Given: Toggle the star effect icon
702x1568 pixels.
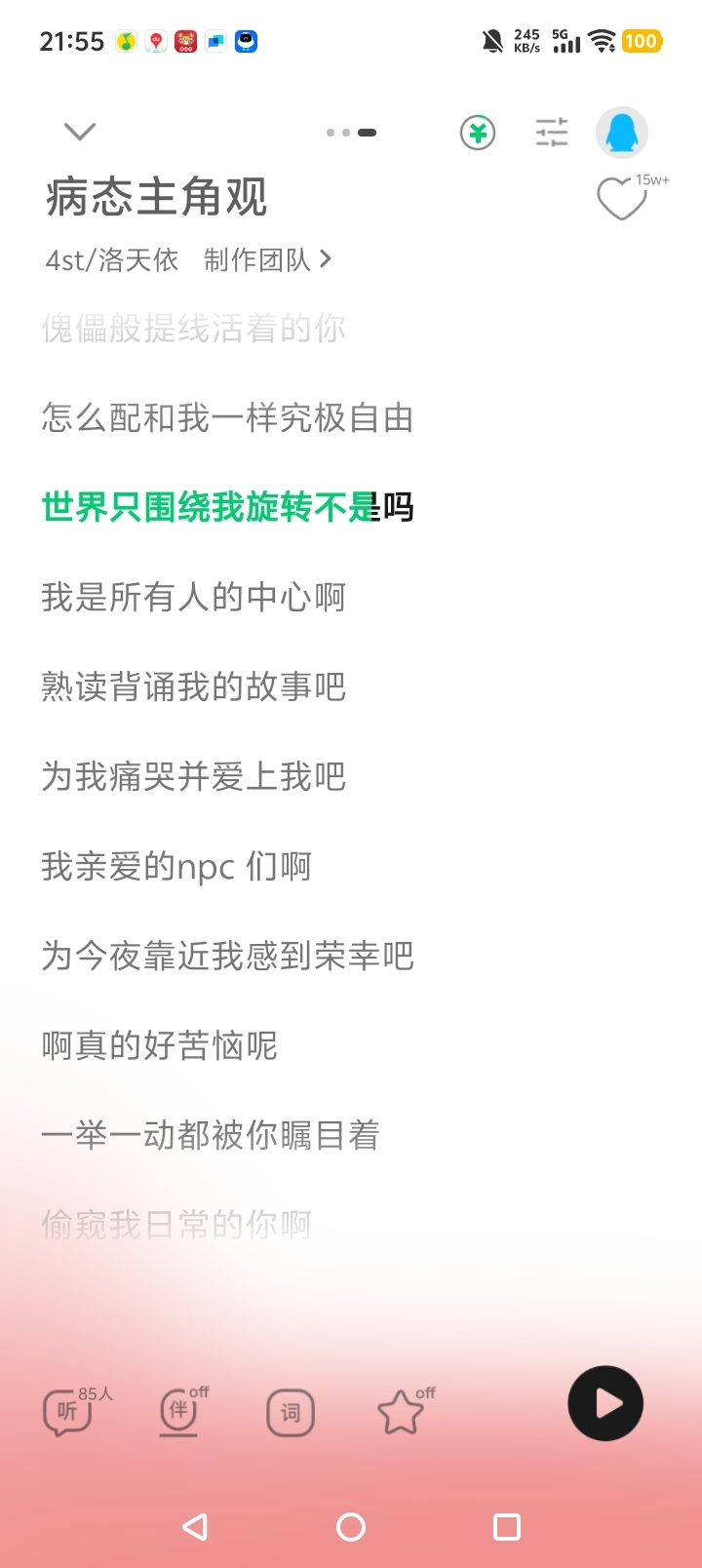Looking at the screenshot, I should click(401, 1412).
